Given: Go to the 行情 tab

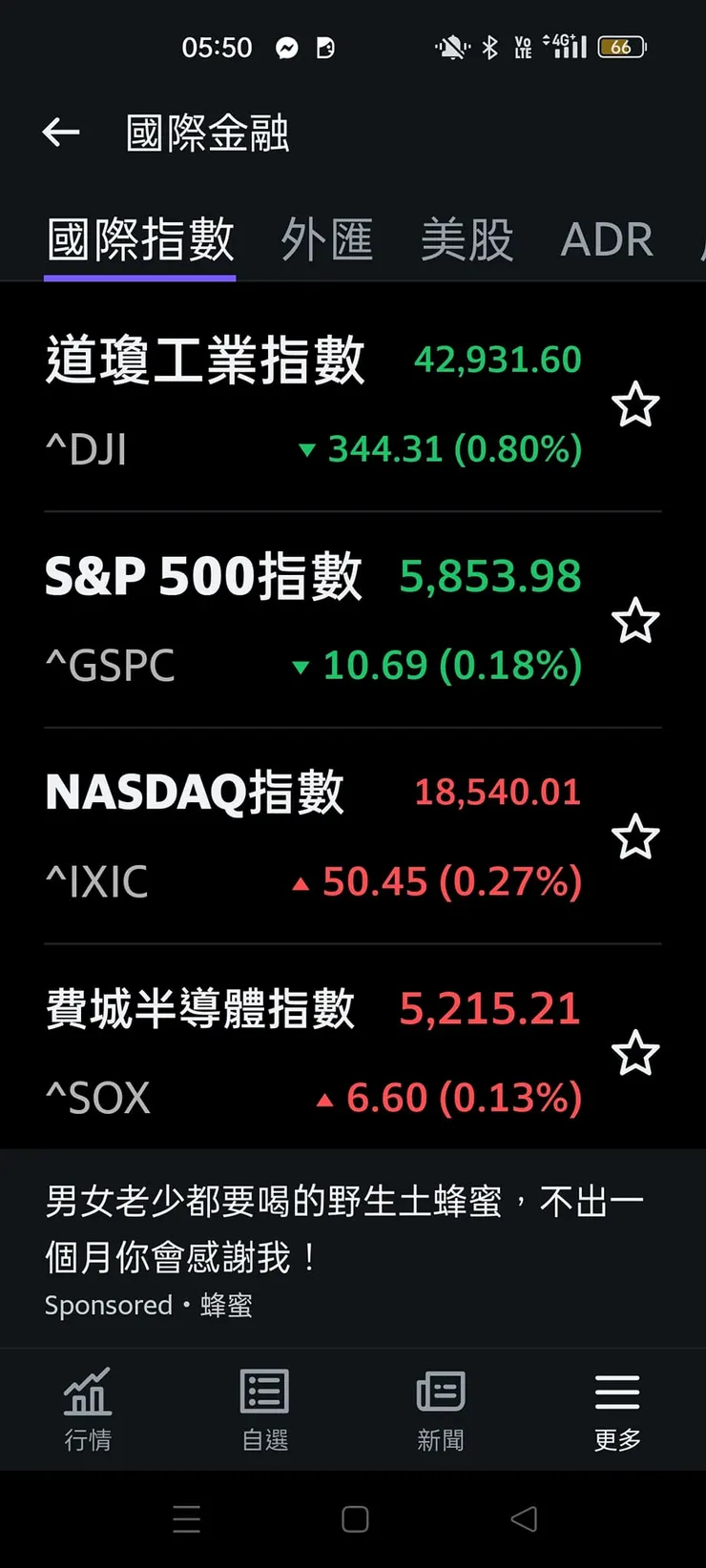Looking at the screenshot, I should (88, 1410).
